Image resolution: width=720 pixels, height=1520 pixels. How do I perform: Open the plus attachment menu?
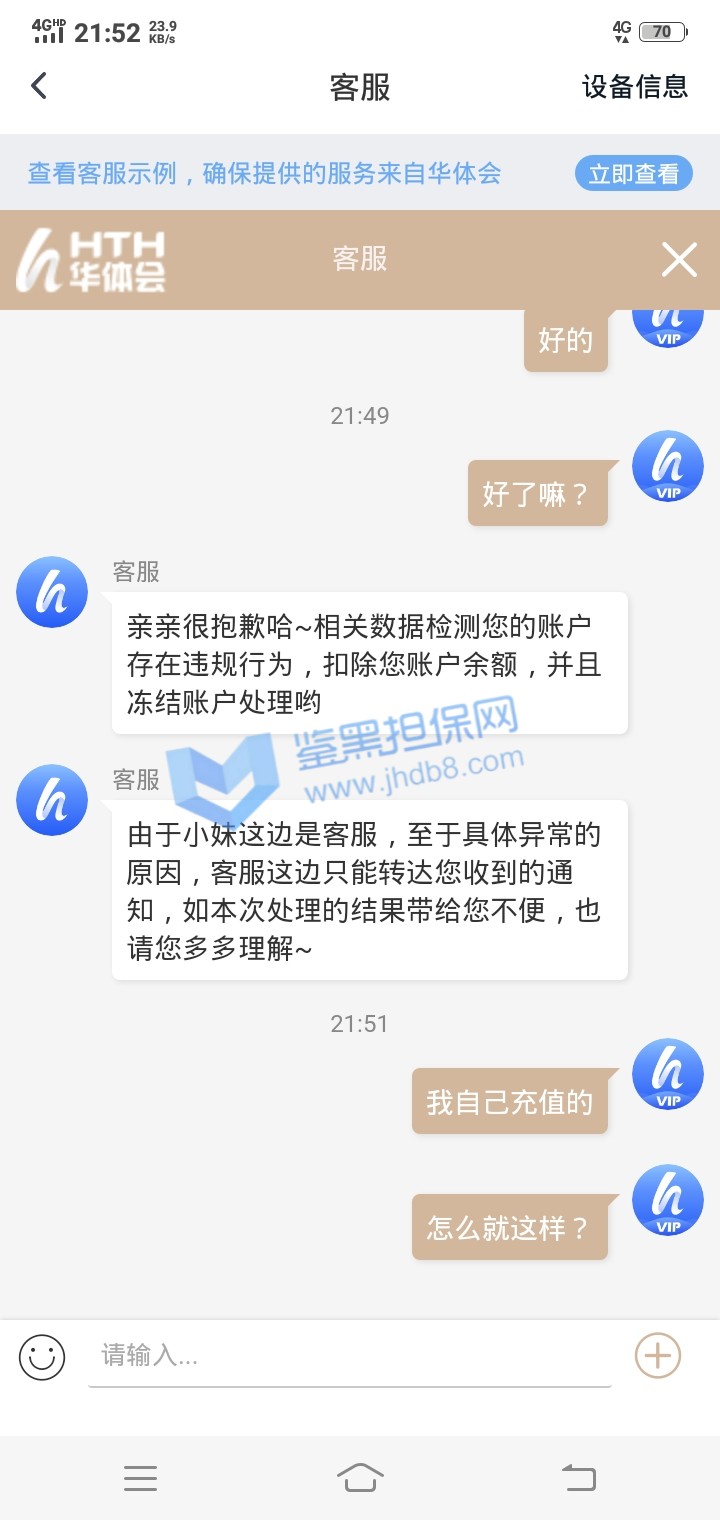(x=657, y=1356)
